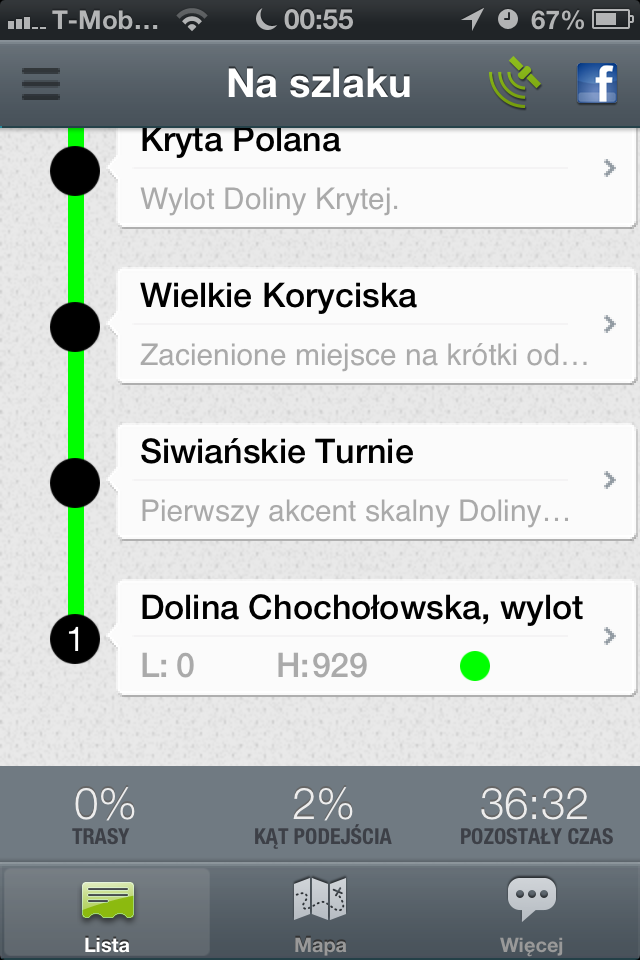This screenshot has width=640, height=960.
Task: Switch to the Mapa tab
Action: click(x=320, y=913)
